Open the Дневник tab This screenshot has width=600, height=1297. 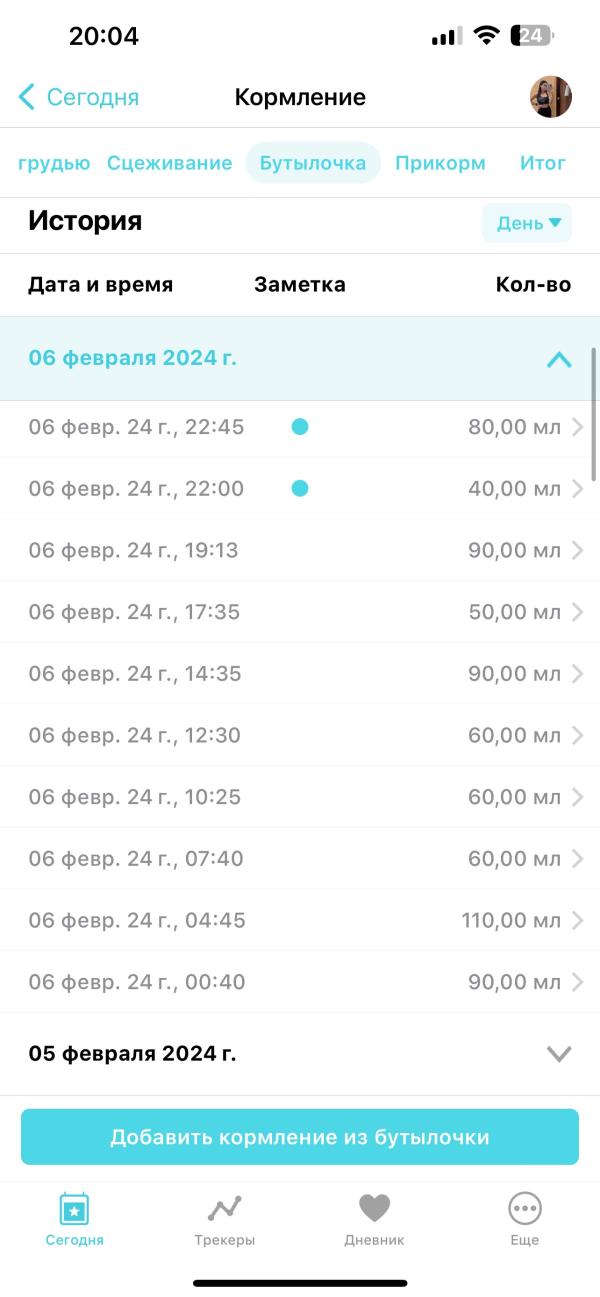click(374, 1220)
